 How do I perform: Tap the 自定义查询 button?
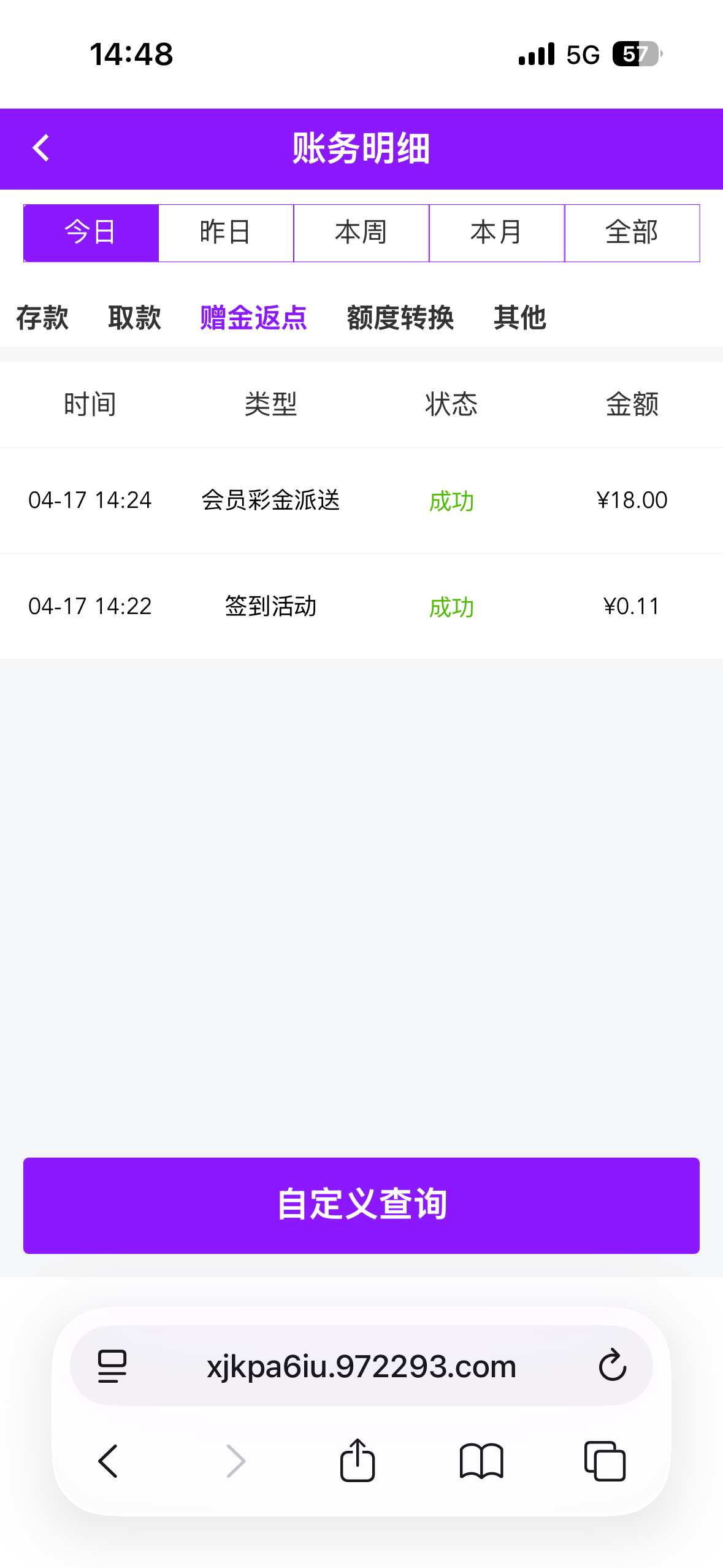coord(361,1205)
